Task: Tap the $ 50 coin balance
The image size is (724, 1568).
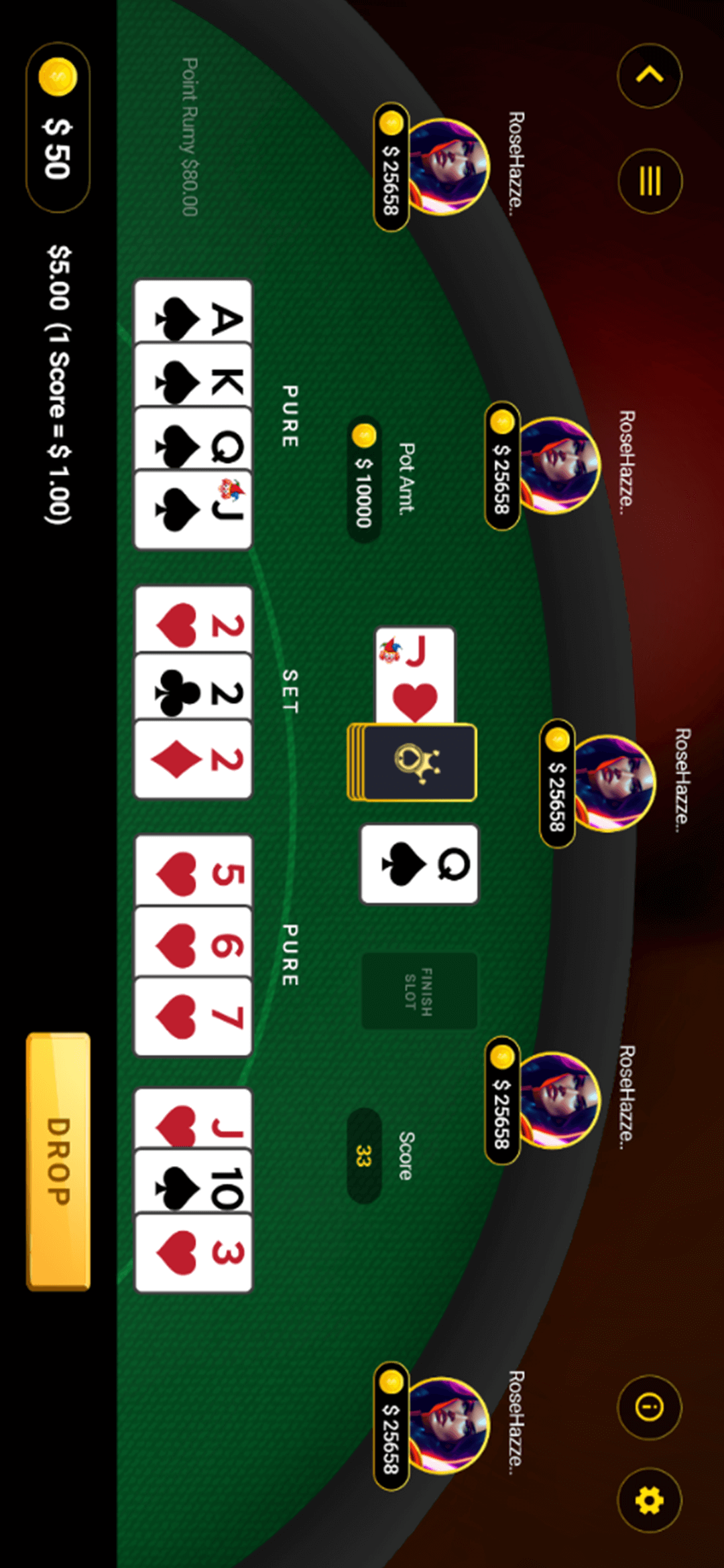Action: click(x=58, y=127)
